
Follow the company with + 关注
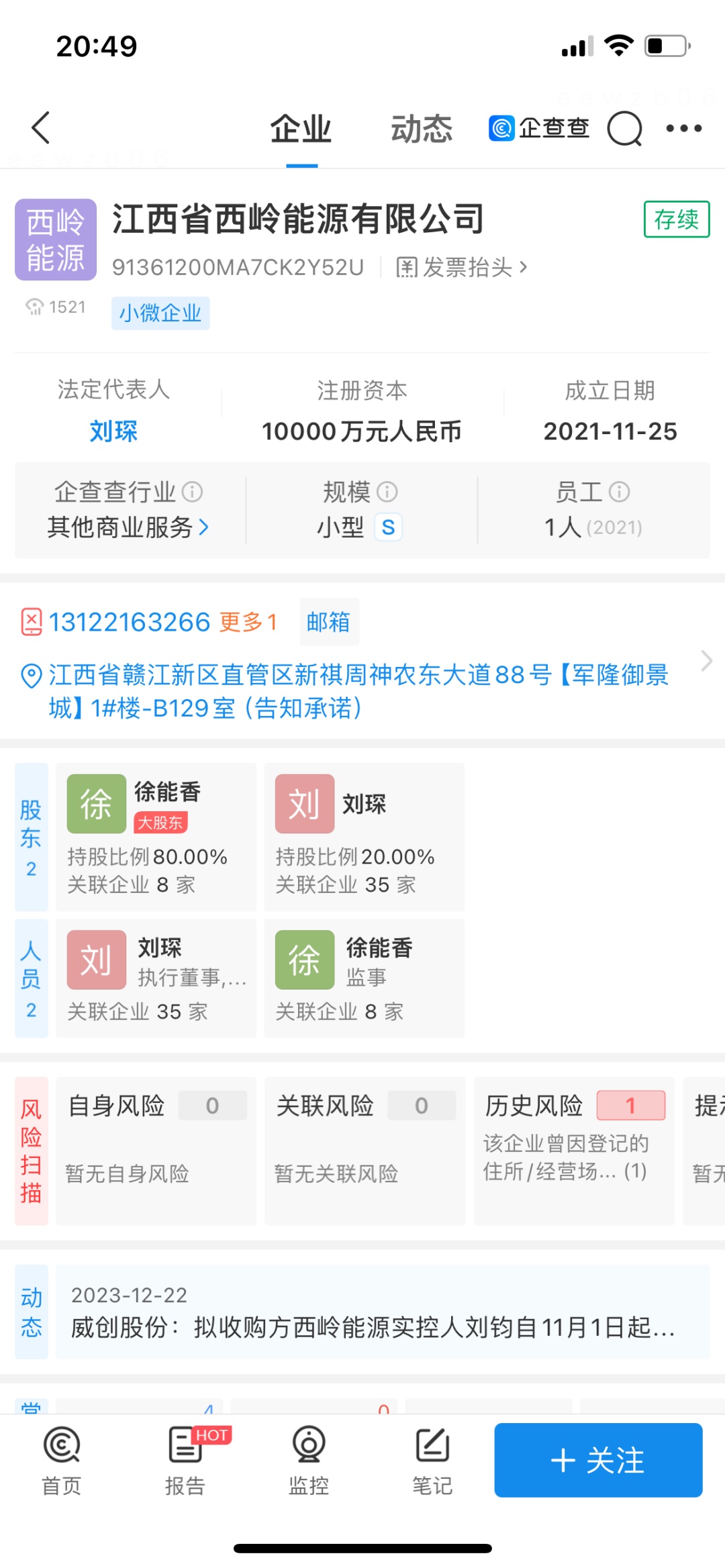pos(598,1460)
